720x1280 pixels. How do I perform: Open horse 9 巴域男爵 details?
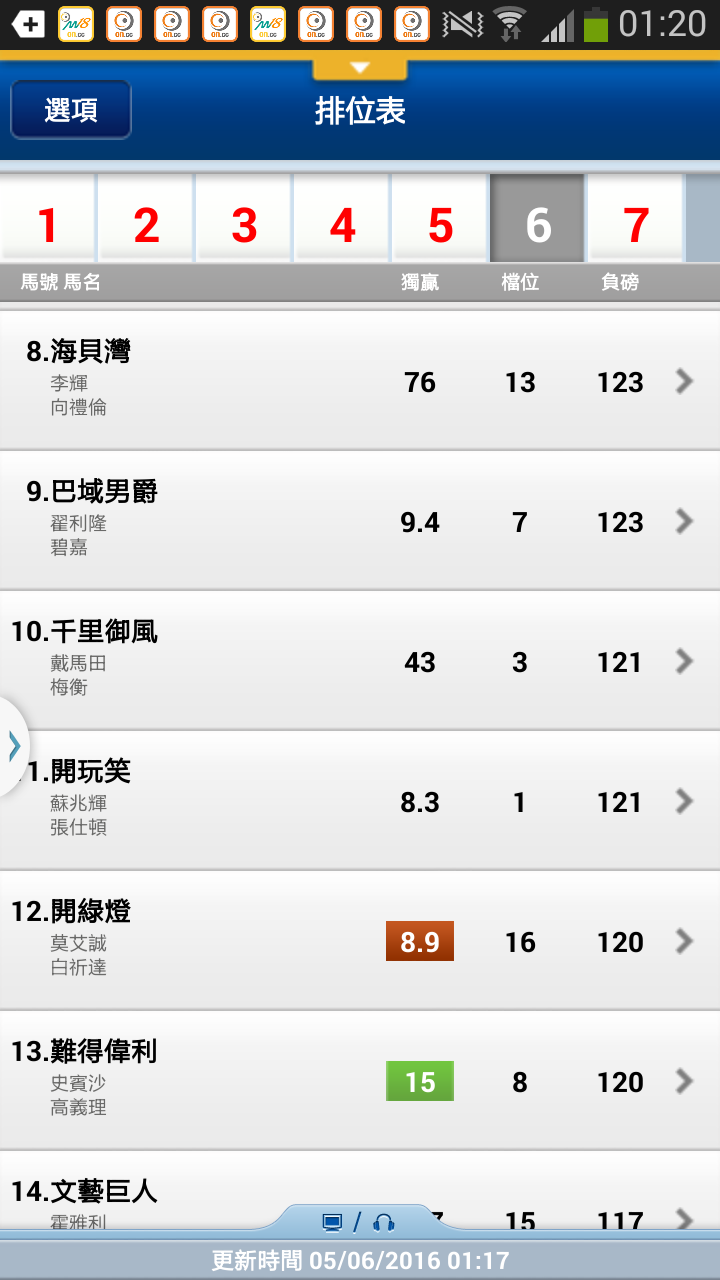[360, 520]
